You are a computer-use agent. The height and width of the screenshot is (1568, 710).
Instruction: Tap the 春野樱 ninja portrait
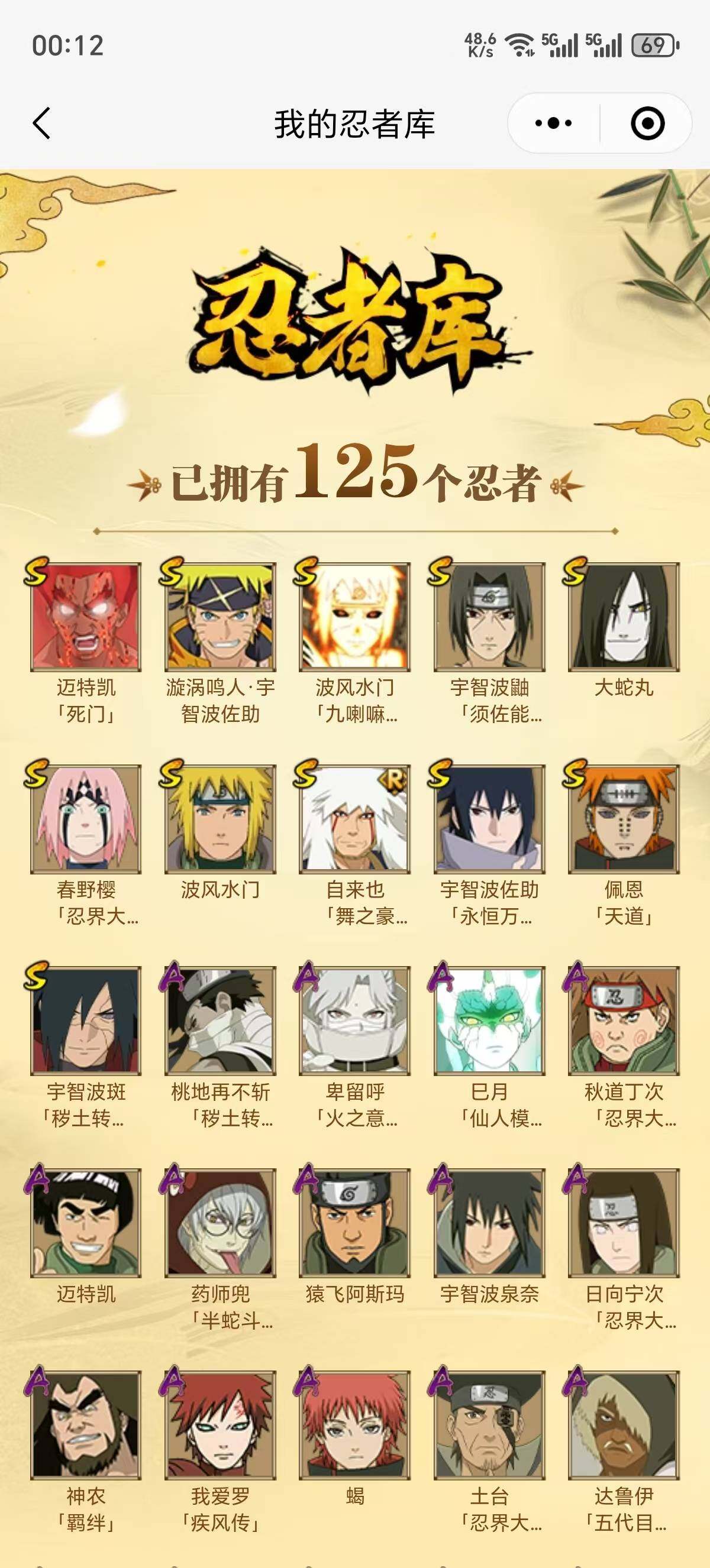point(86,819)
